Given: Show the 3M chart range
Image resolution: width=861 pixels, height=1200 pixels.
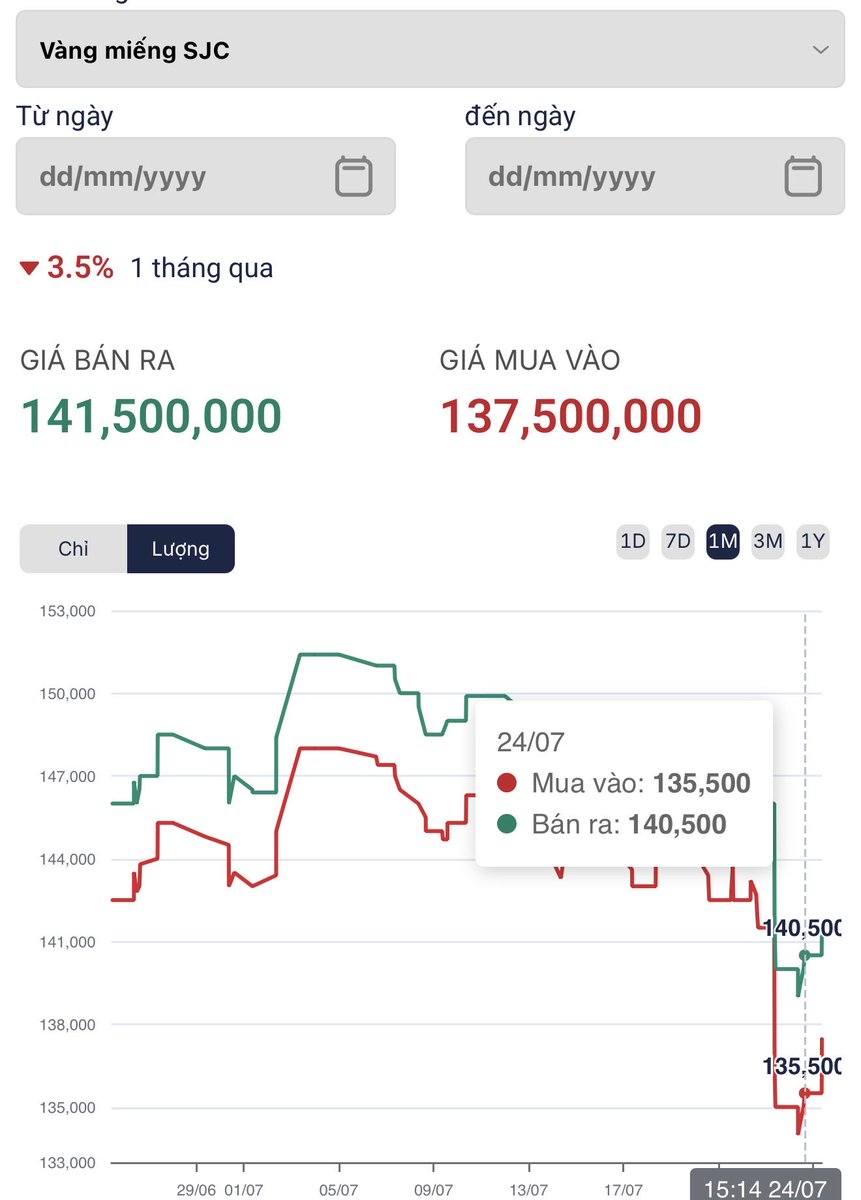Looking at the screenshot, I should 768,542.
